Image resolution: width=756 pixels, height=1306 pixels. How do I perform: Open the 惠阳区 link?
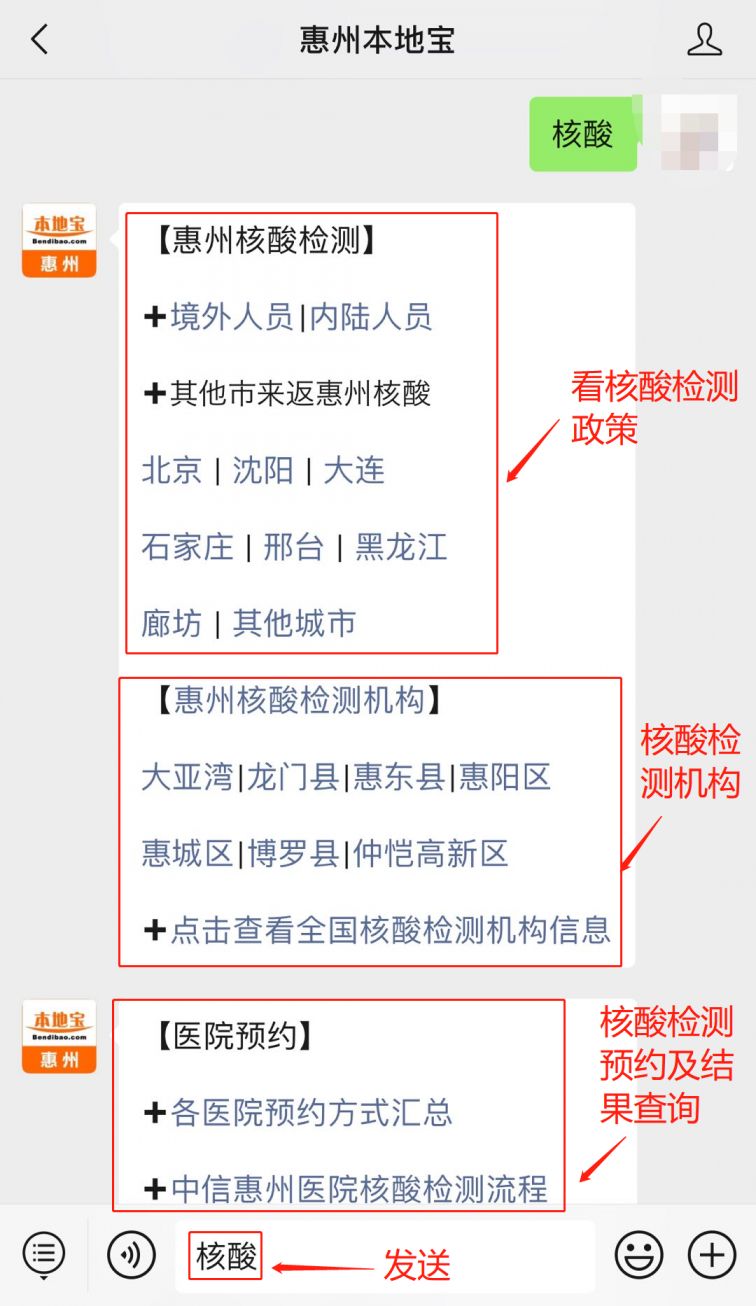click(x=505, y=777)
